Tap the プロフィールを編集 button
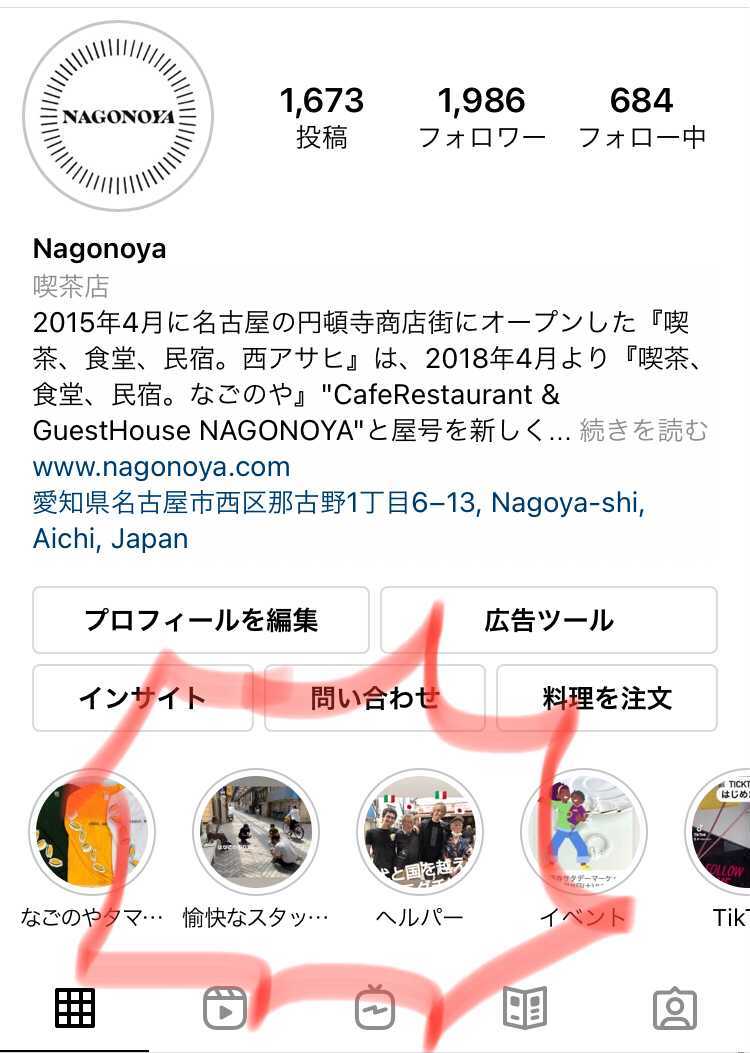The height and width of the screenshot is (1053, 750). (201, 620)
